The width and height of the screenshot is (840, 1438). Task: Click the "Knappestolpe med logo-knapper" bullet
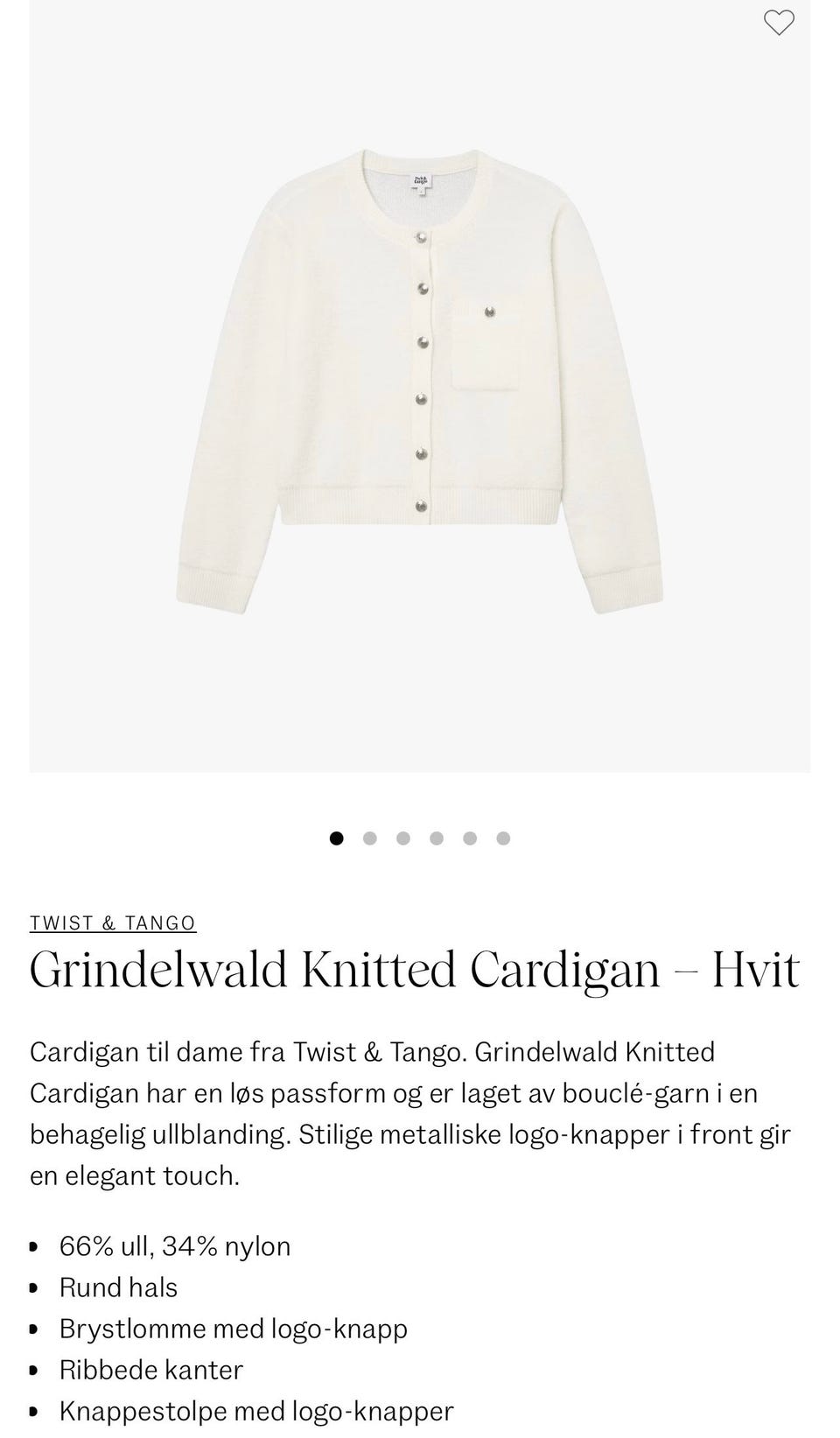point(256,1411)
